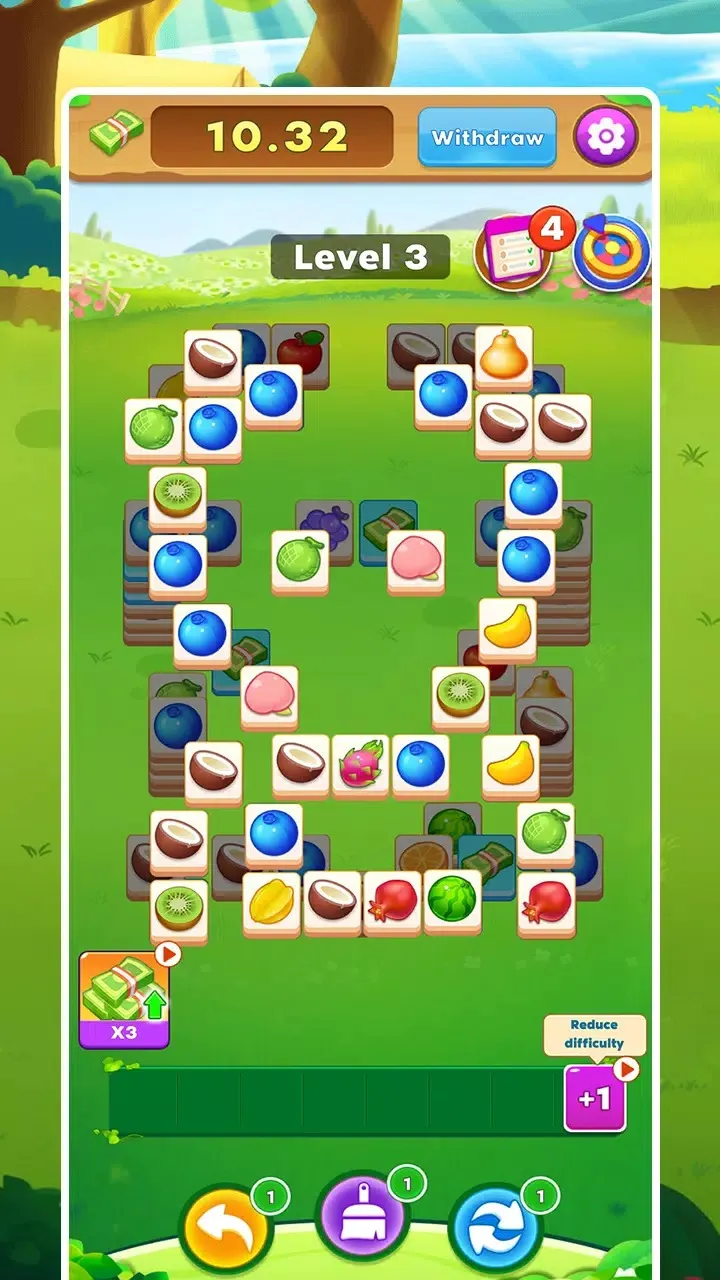Select the pear tile
This screenshot has height=1280, width=720.
pyautogui.click(x=503, y=356)
